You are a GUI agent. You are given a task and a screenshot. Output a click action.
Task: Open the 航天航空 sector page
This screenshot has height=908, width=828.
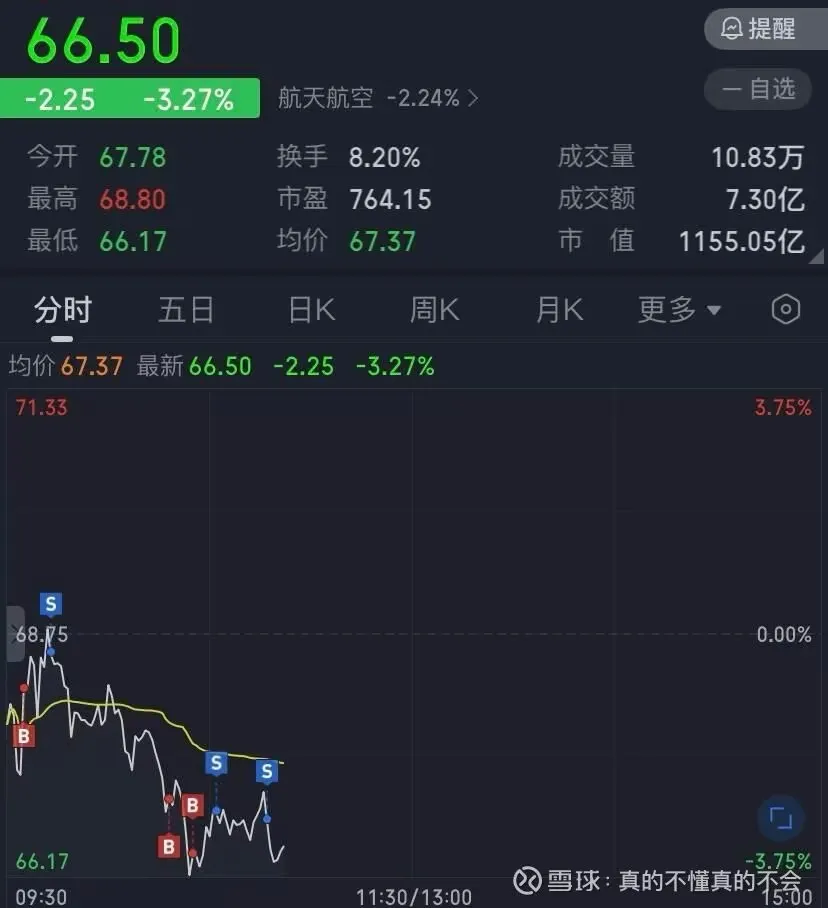(x=379, y=98)
